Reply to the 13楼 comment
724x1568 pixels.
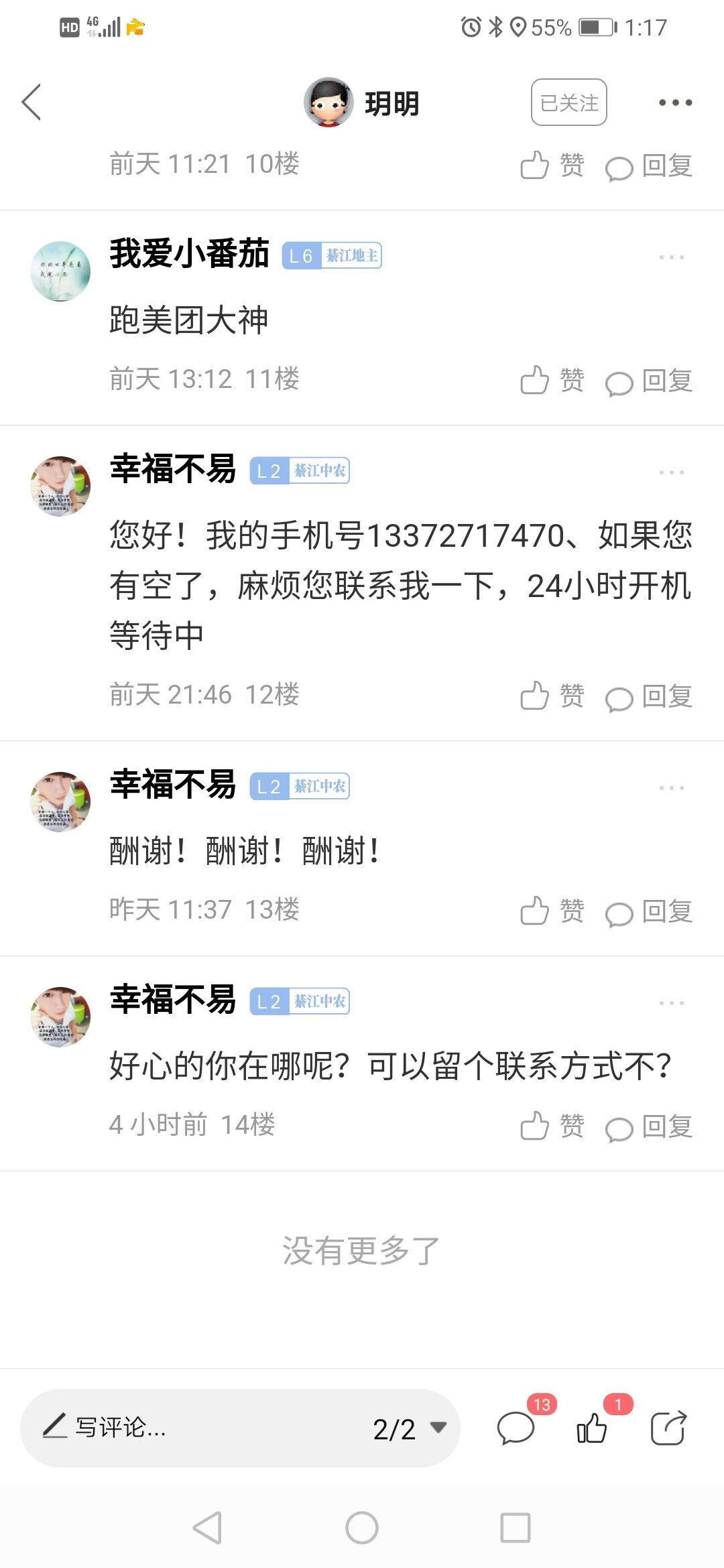coord(649,912)
